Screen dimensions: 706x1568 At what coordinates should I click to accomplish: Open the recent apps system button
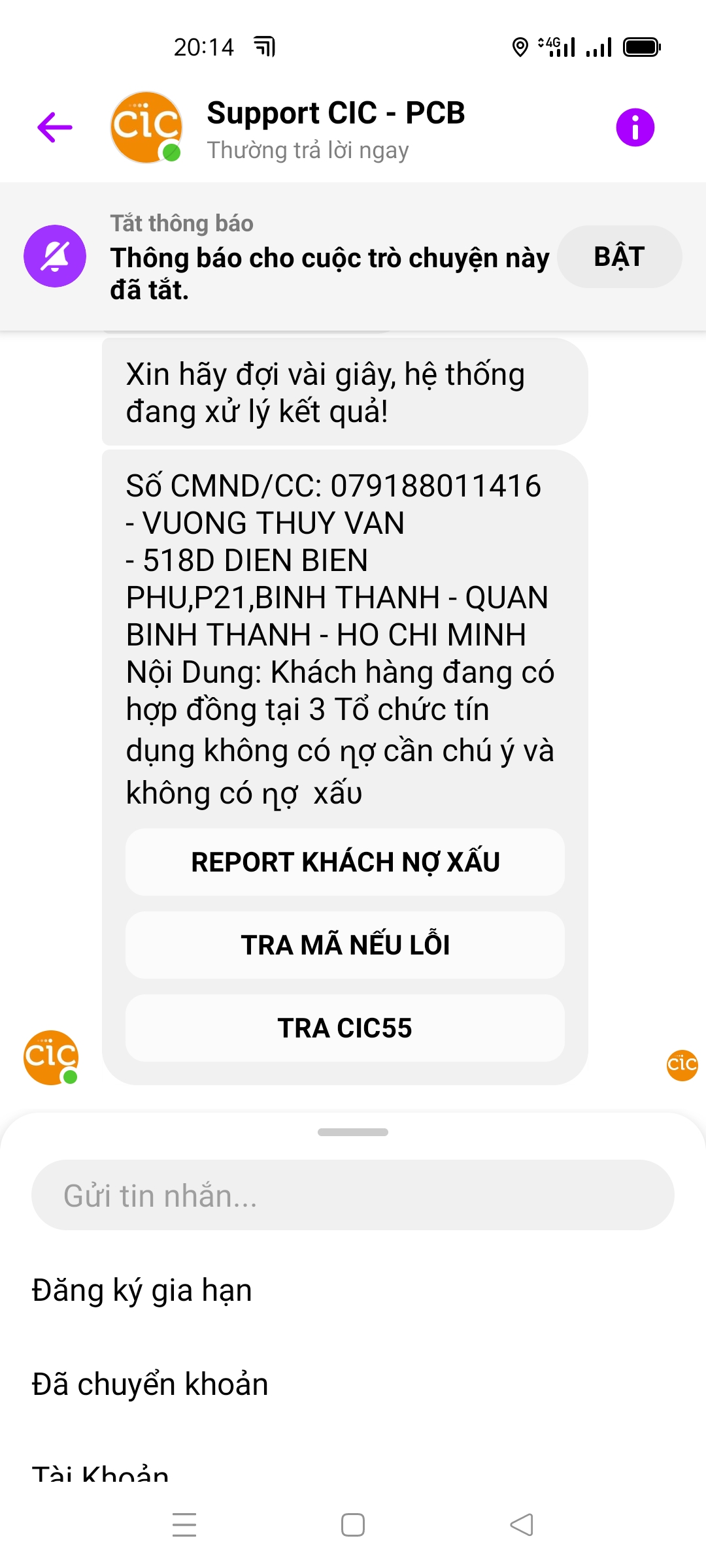click(x=184, y=1525)
